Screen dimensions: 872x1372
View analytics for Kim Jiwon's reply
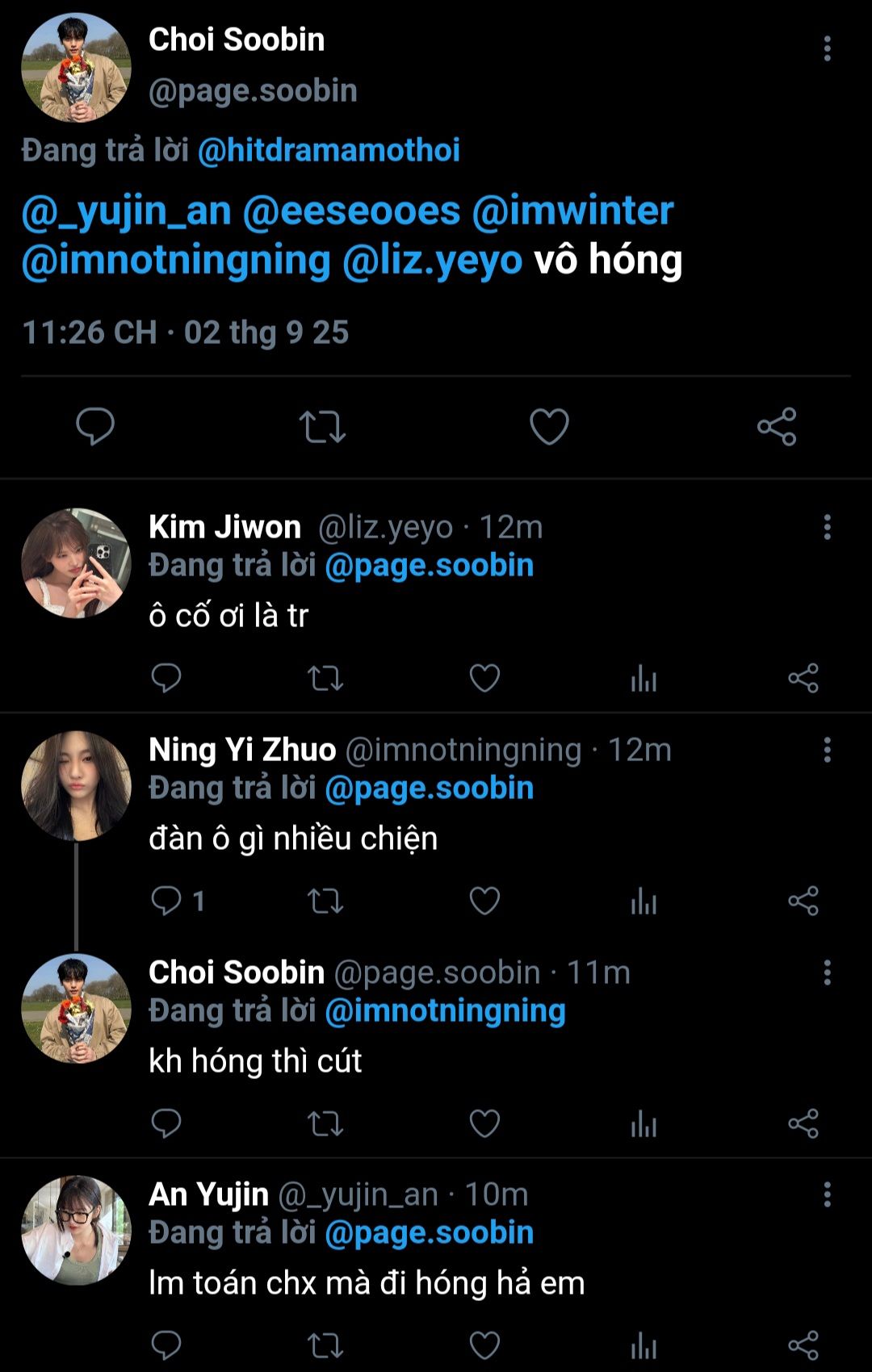[x=644, y=678]
